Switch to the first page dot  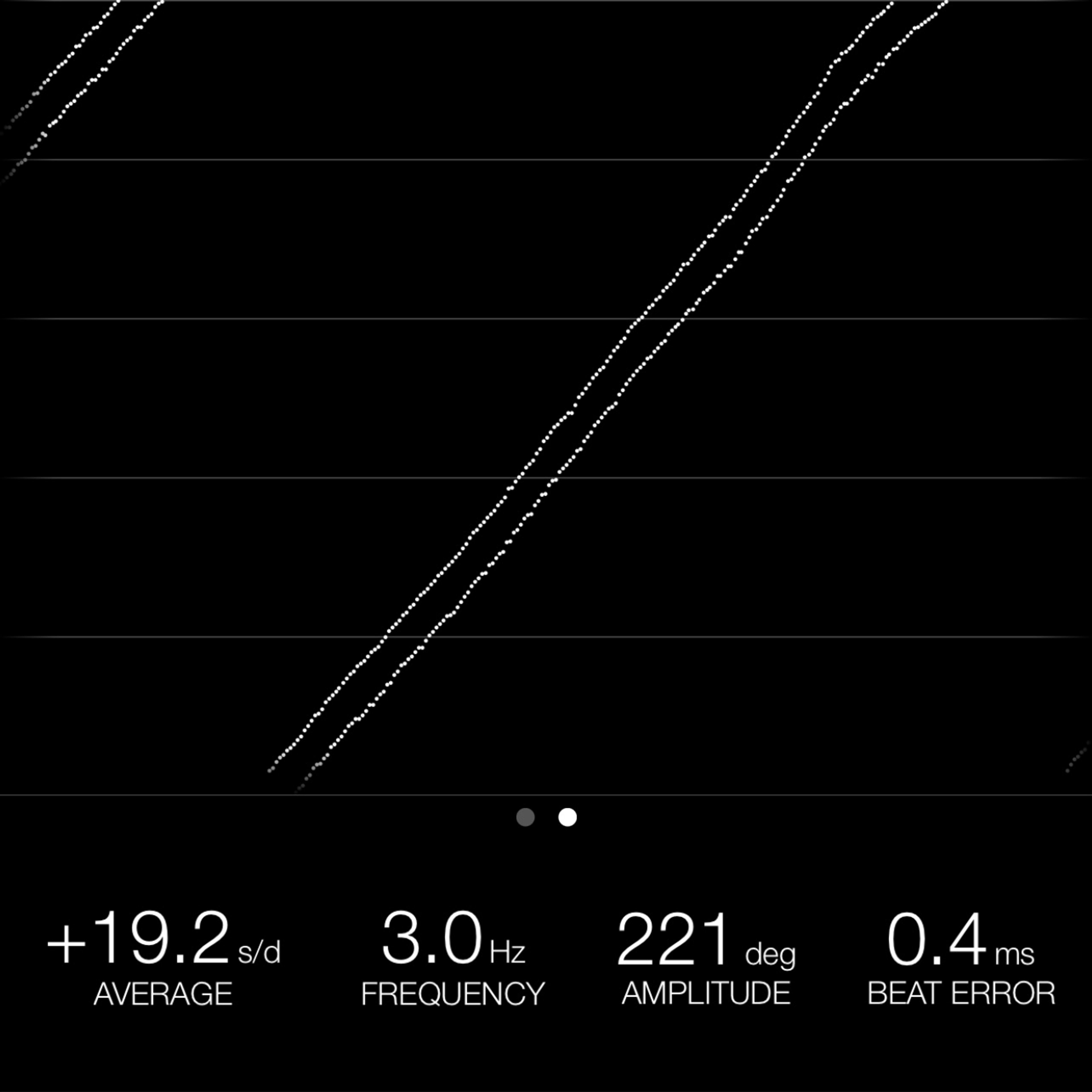pyautogui.click(x=526, y=817)
